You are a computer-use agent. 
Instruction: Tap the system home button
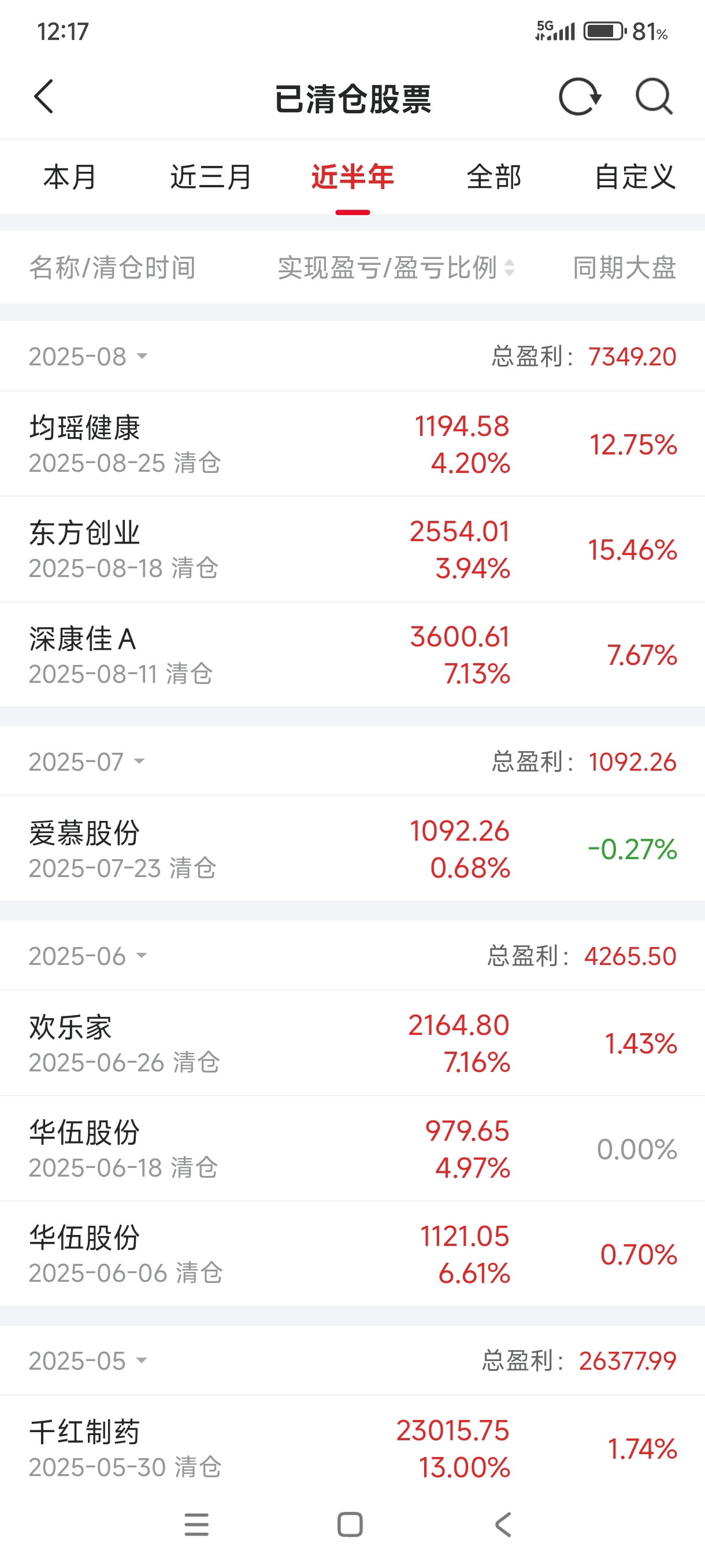tap(350, 1525)
